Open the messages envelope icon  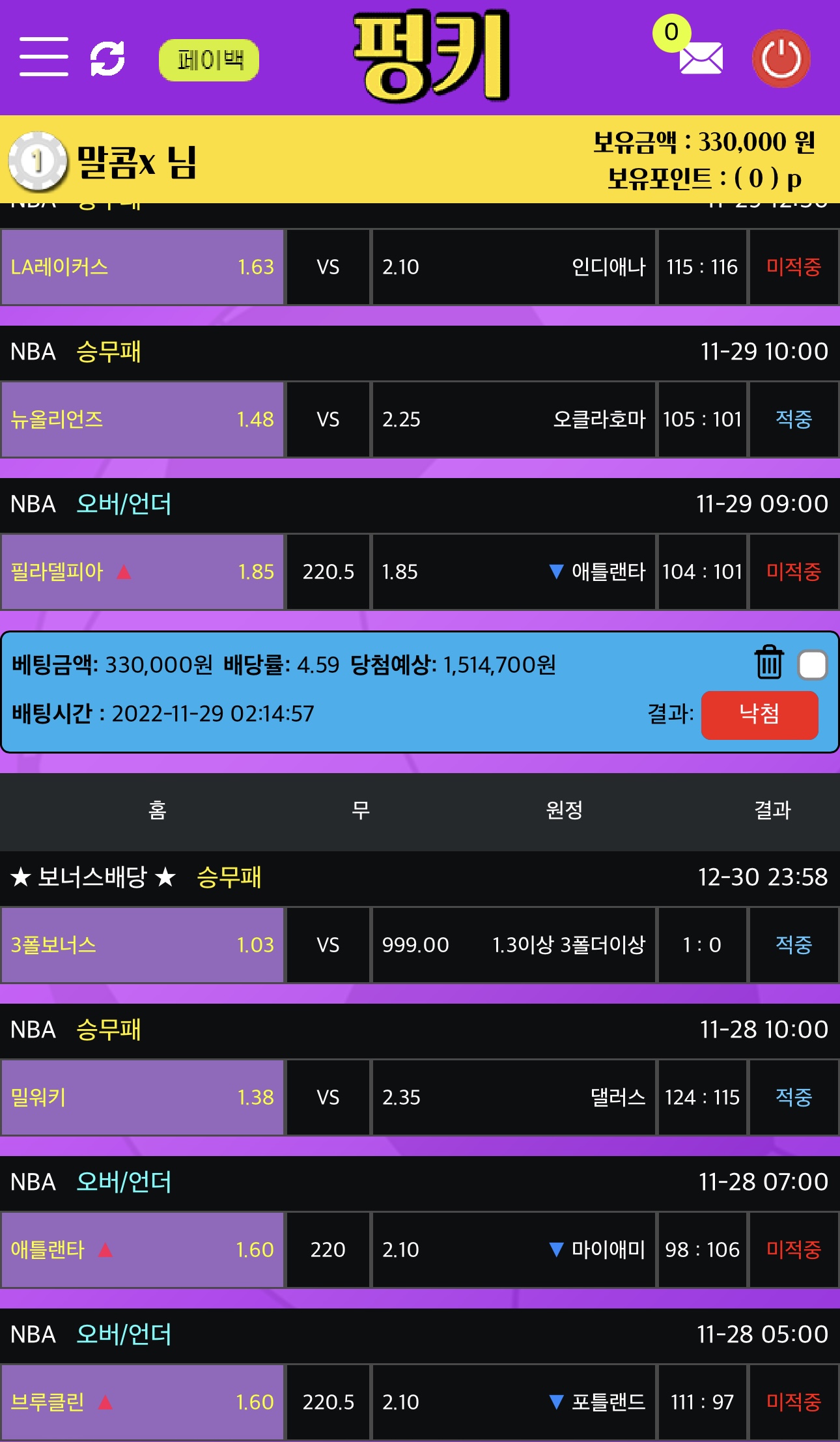click(x=700, y=59)
